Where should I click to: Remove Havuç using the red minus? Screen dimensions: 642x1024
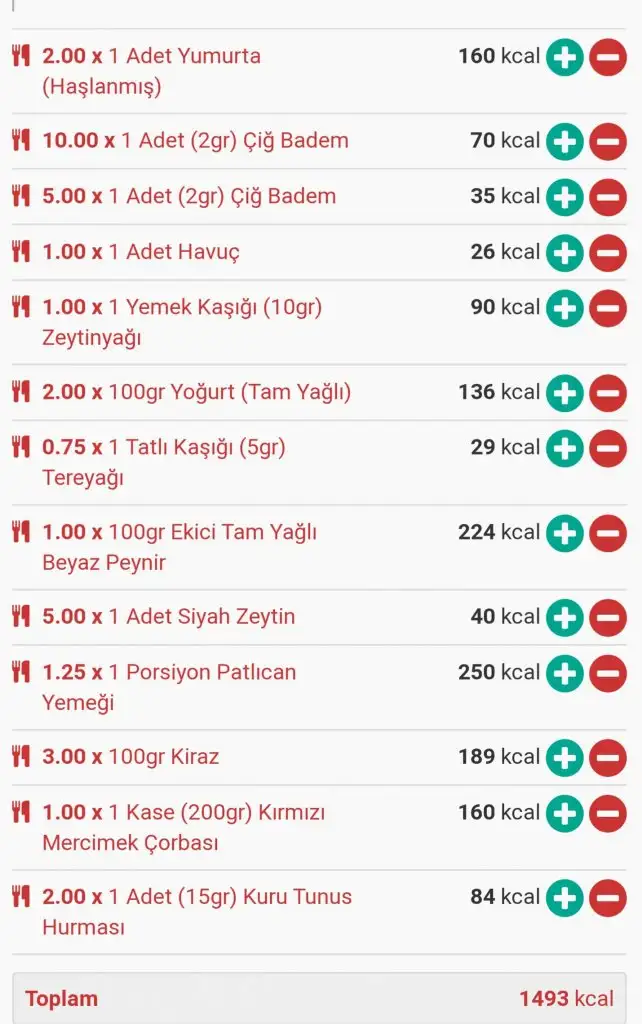pyautogui.click(x=608, y=252)
